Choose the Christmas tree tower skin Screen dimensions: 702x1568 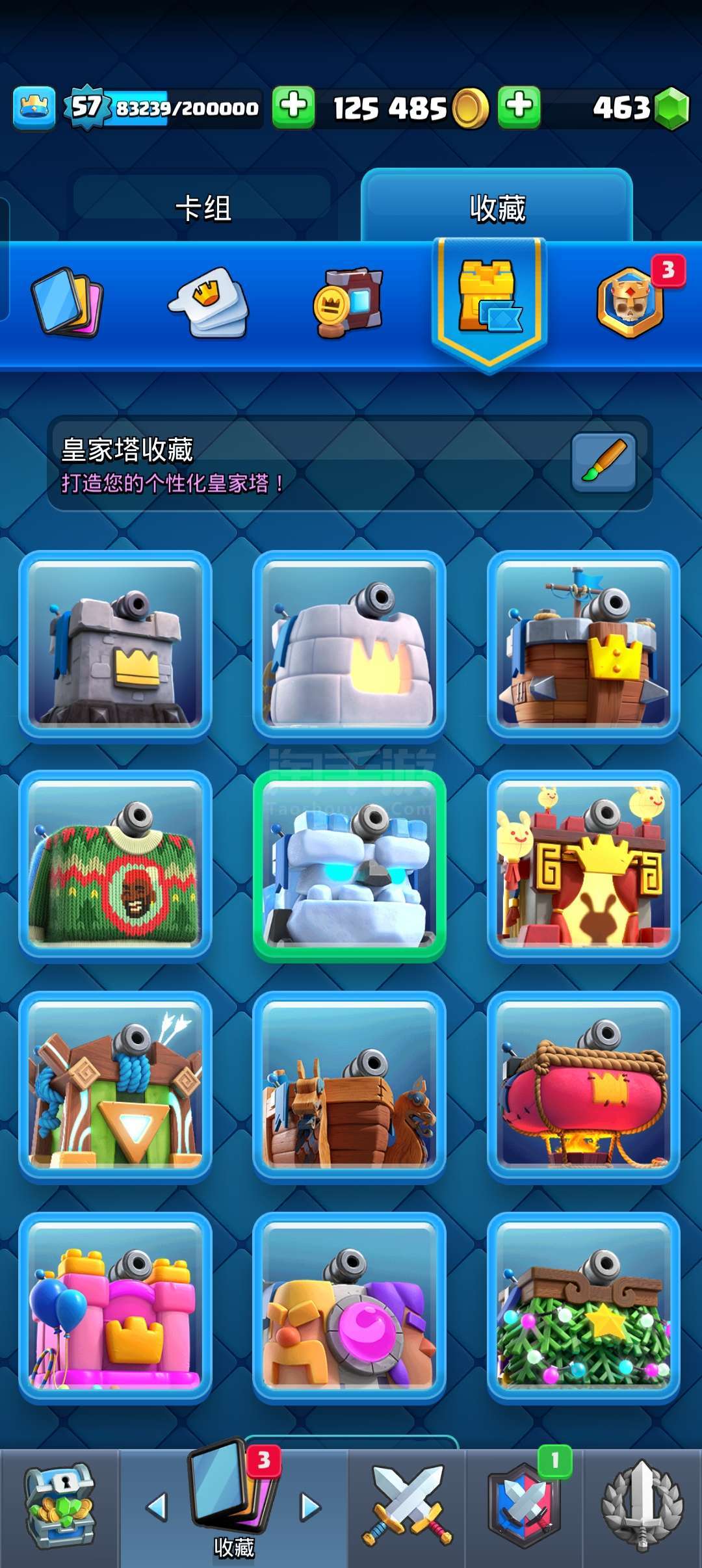point(583,1306)
